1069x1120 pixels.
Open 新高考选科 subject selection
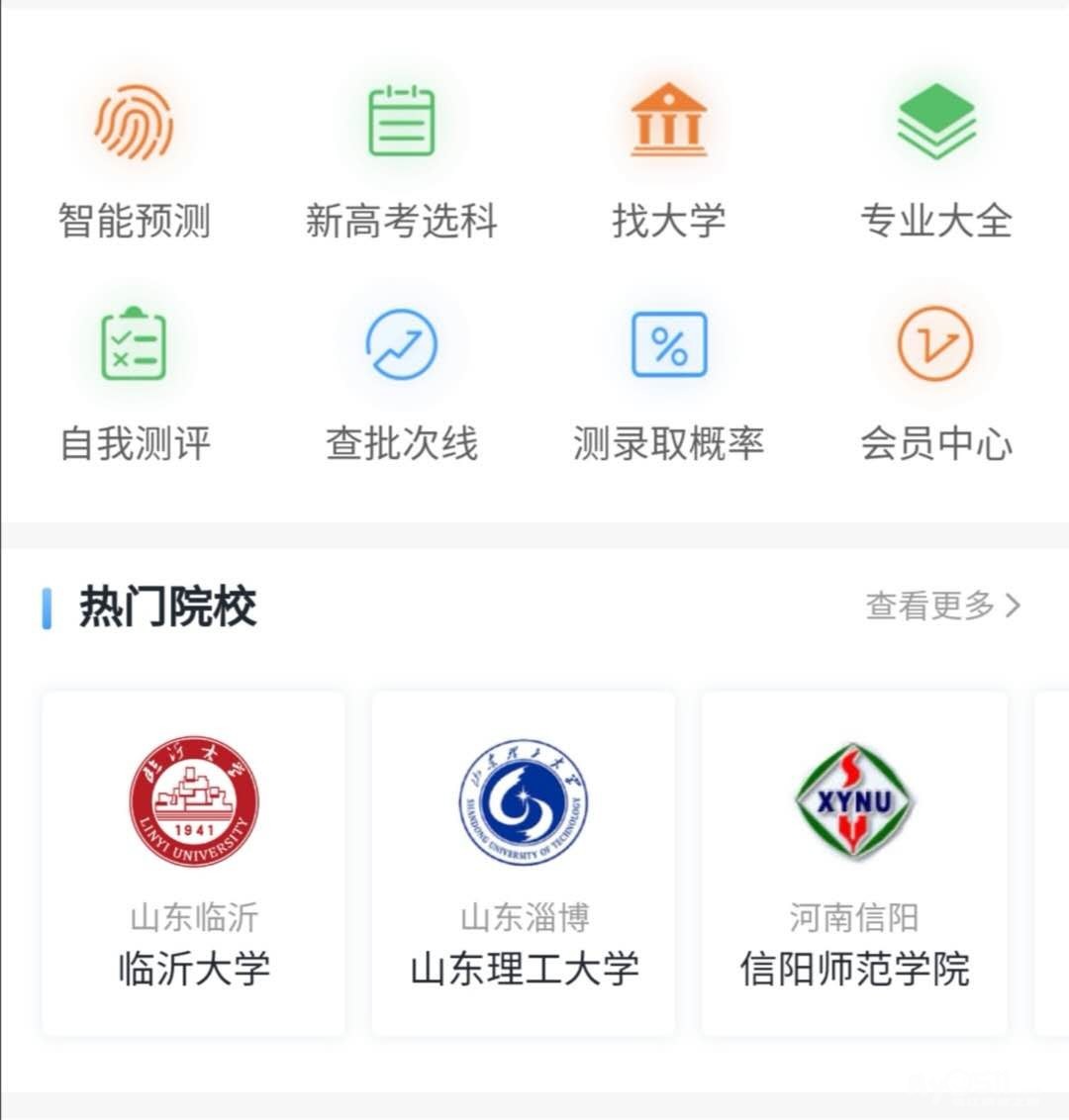click(401, 158)
